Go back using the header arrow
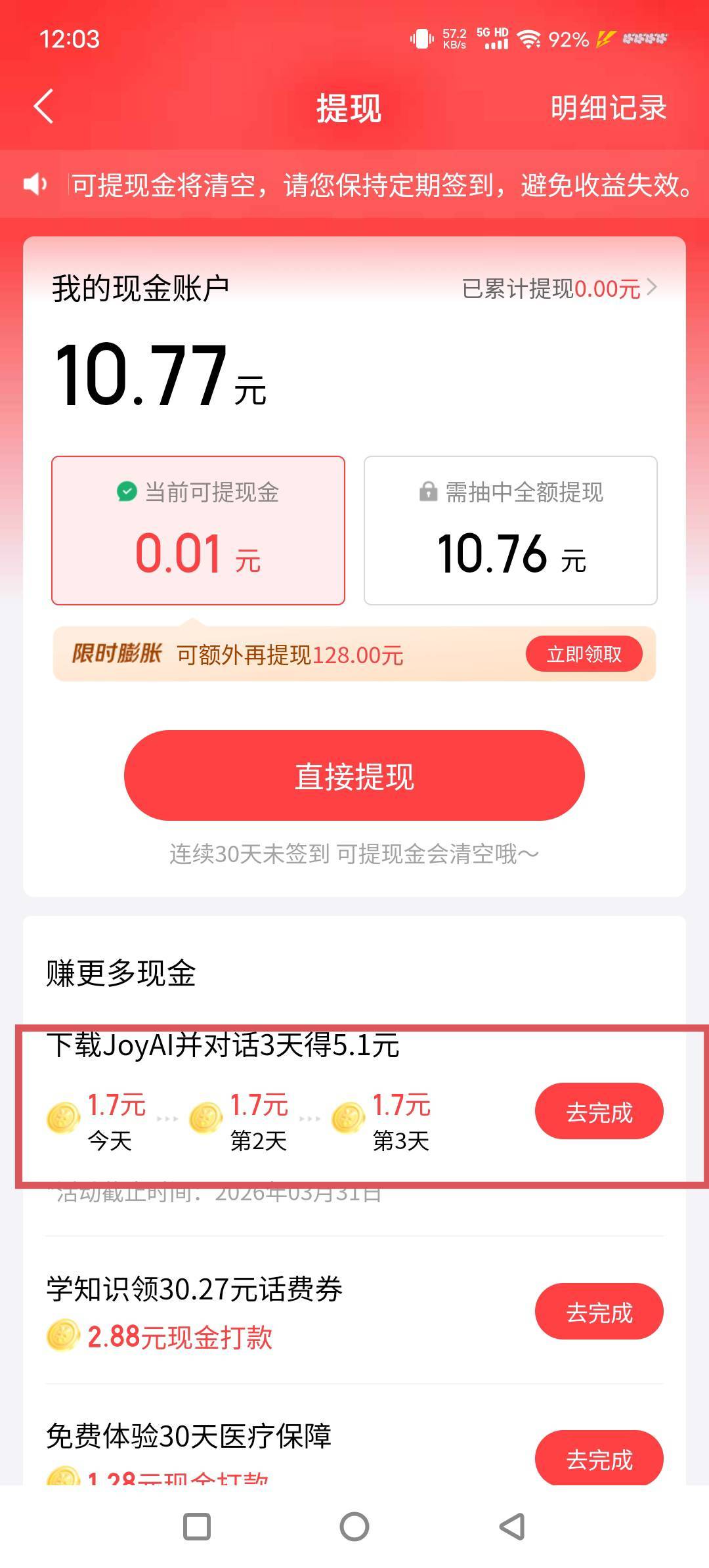709x1568 pixels. click(x=43, y=107)
